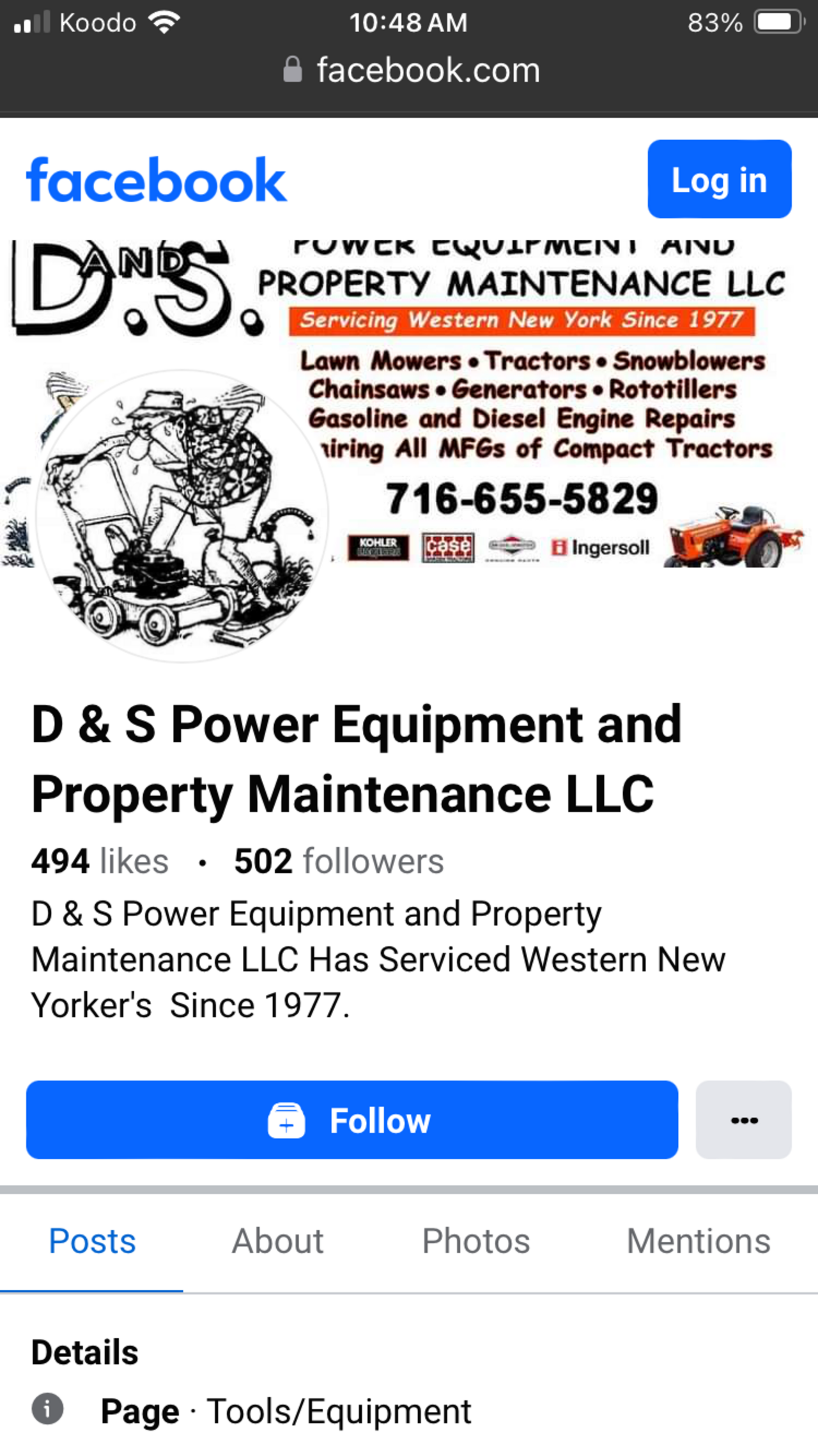This screenshot has height=1456, width=818.
Task: Open the Mentions tab
Action: 698,1241
